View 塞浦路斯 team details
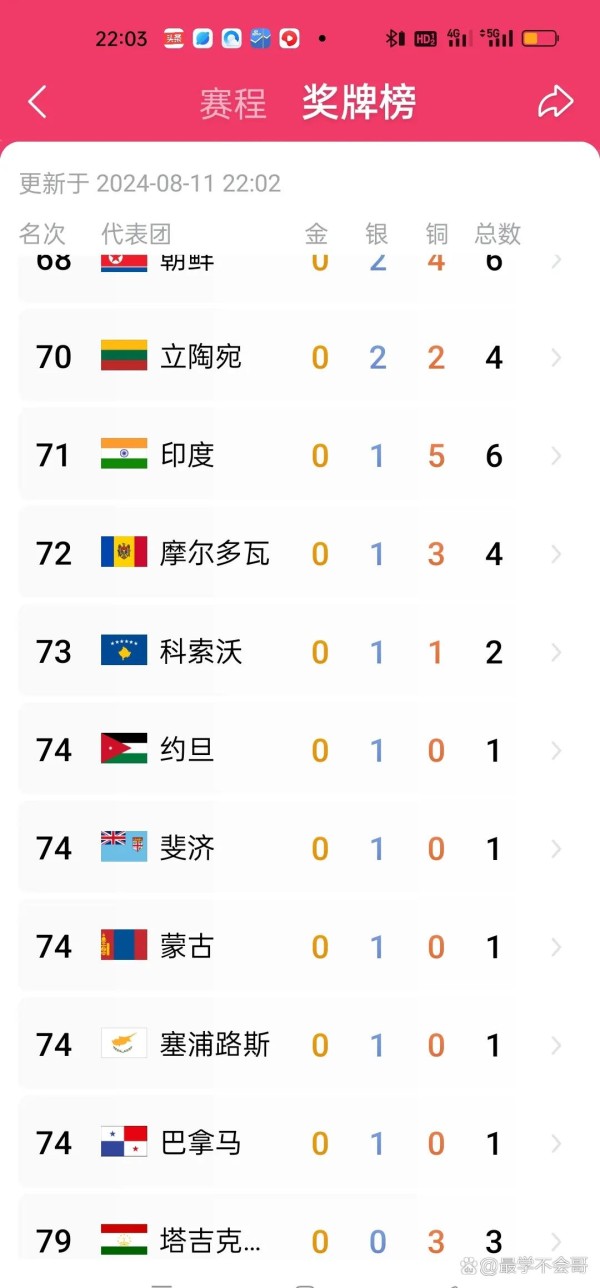The width and height of the screenshot is (600, 1288). (300, 1045)
